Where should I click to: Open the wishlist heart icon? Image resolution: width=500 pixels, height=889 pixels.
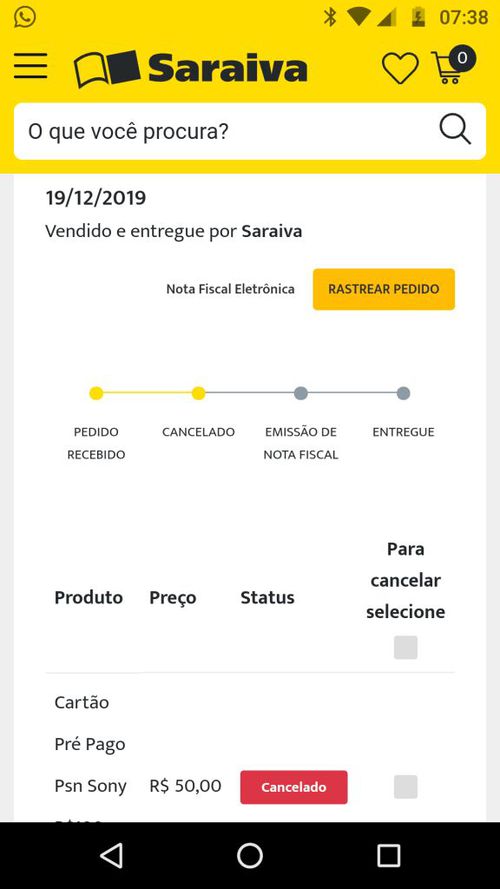[x=400, y=68]
